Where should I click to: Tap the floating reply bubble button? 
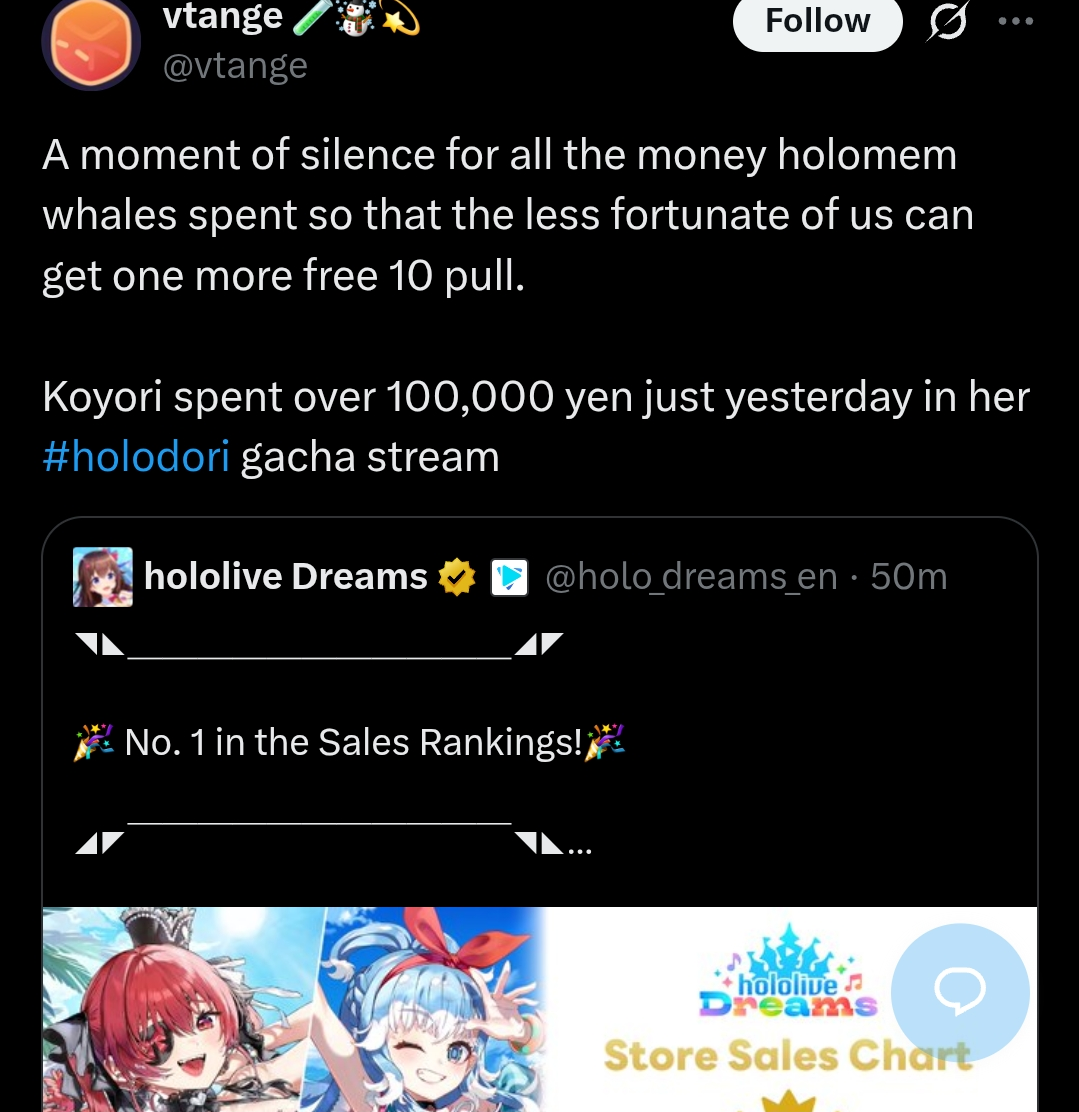(x=960, y=992)
